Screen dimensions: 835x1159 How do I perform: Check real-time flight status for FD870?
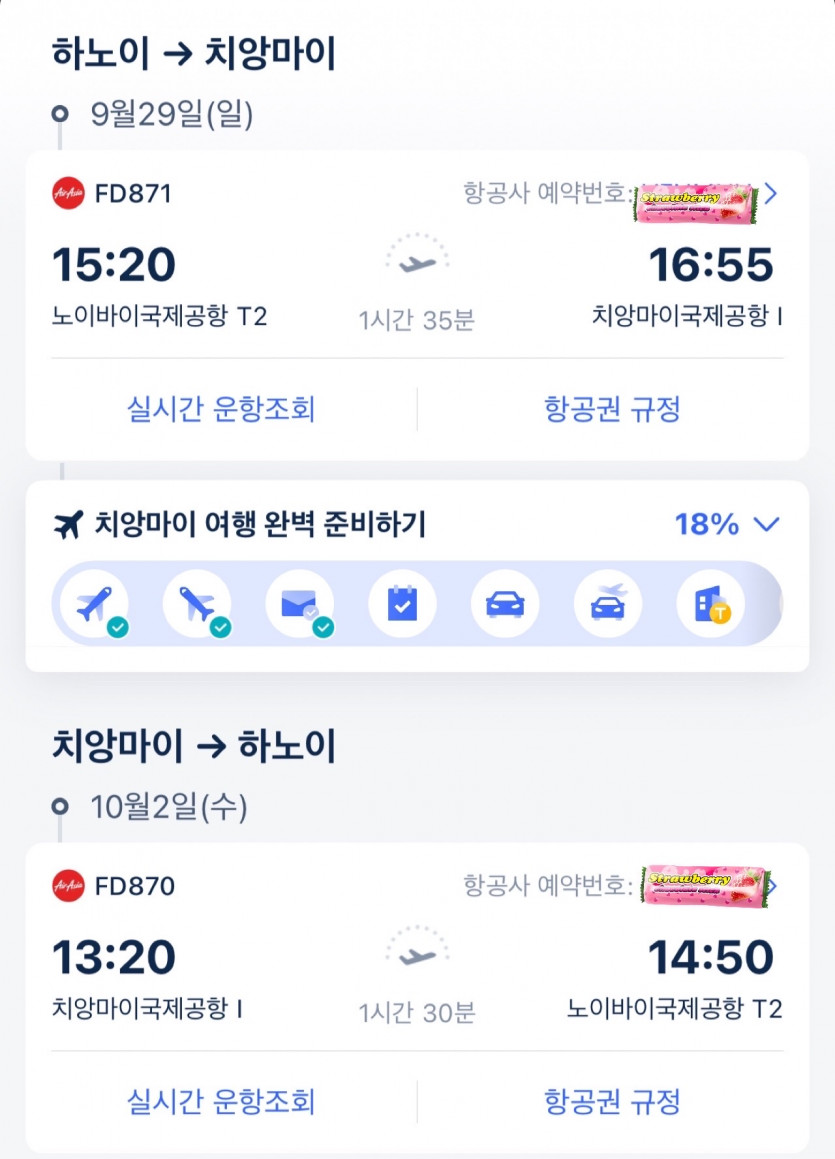coord(221,1102)
